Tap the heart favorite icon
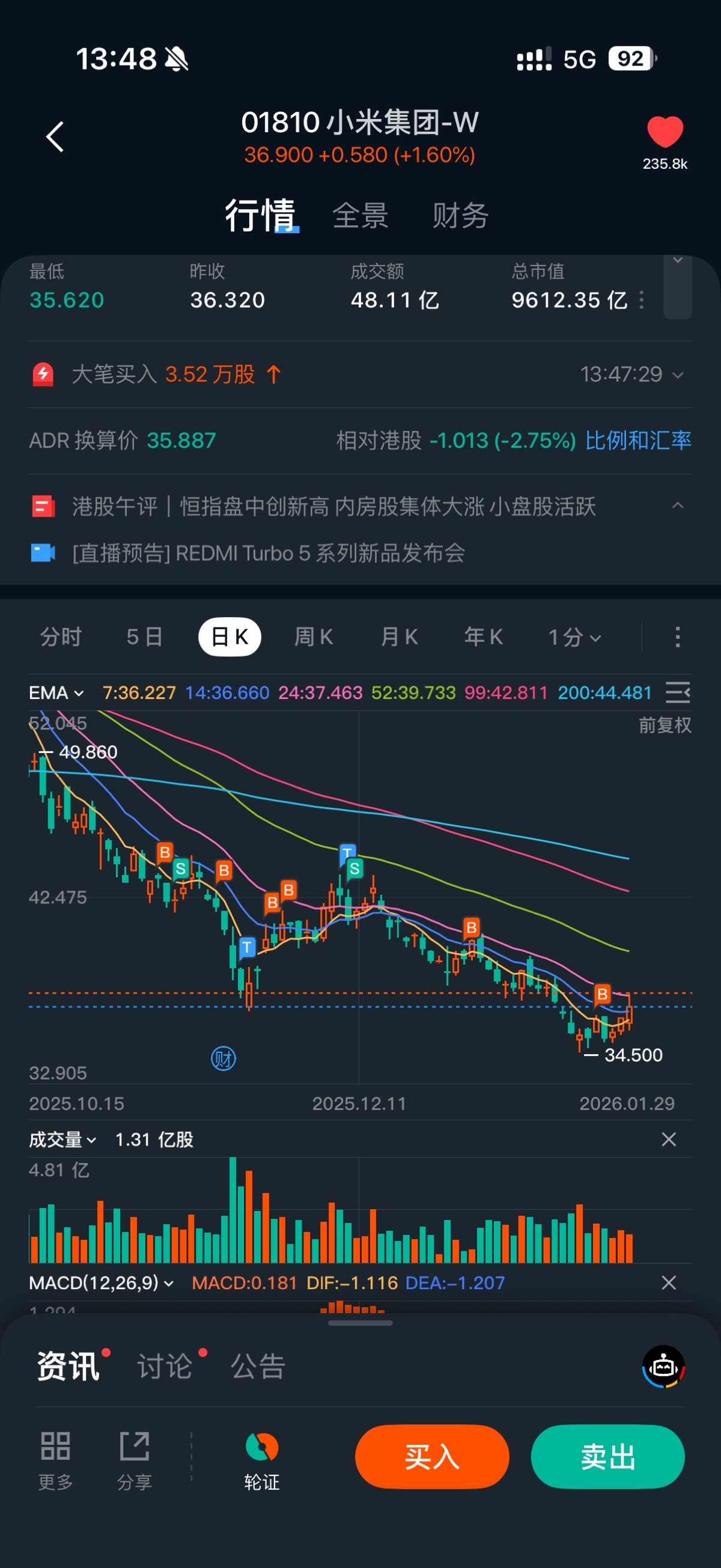 [x=665, y=132]
